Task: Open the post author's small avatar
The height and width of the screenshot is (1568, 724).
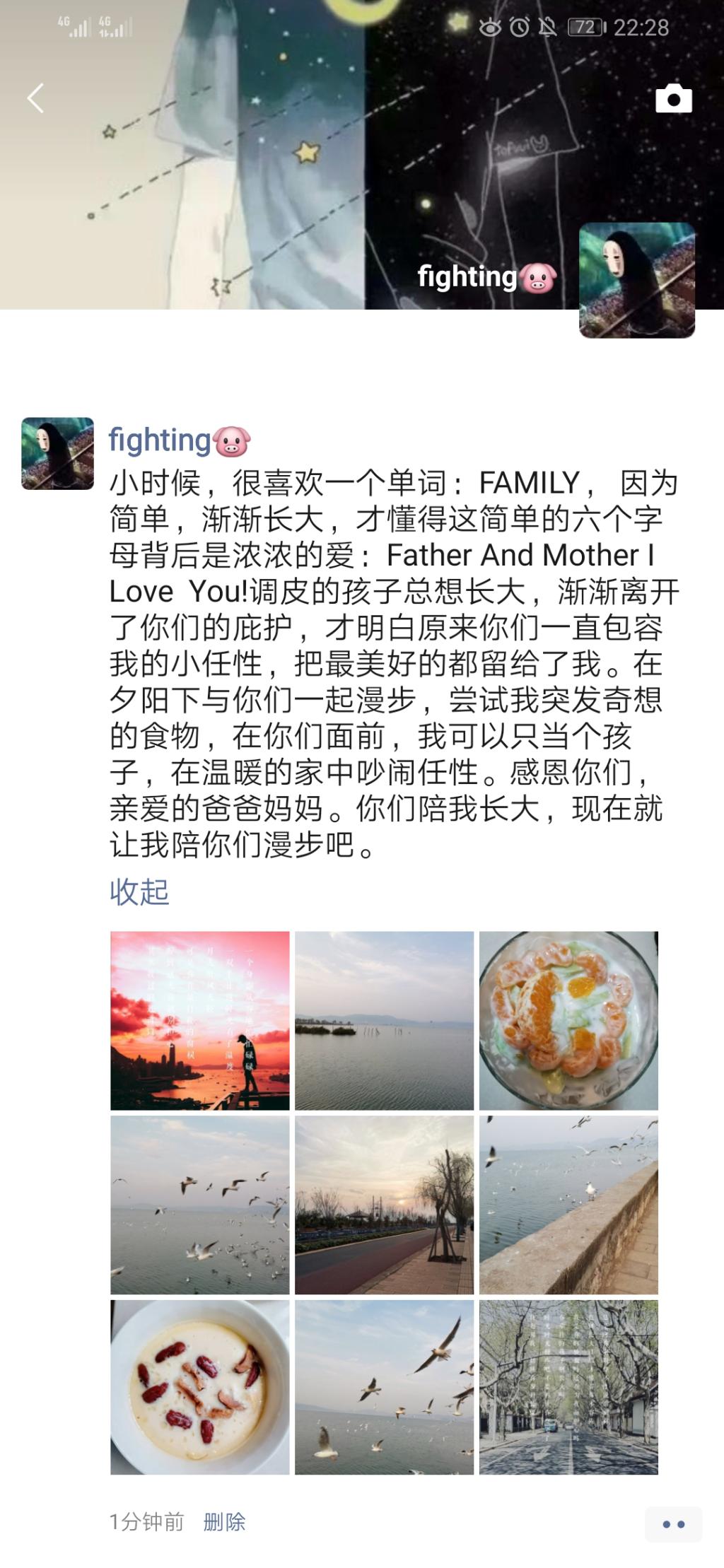Action: (x=57, y=454)
